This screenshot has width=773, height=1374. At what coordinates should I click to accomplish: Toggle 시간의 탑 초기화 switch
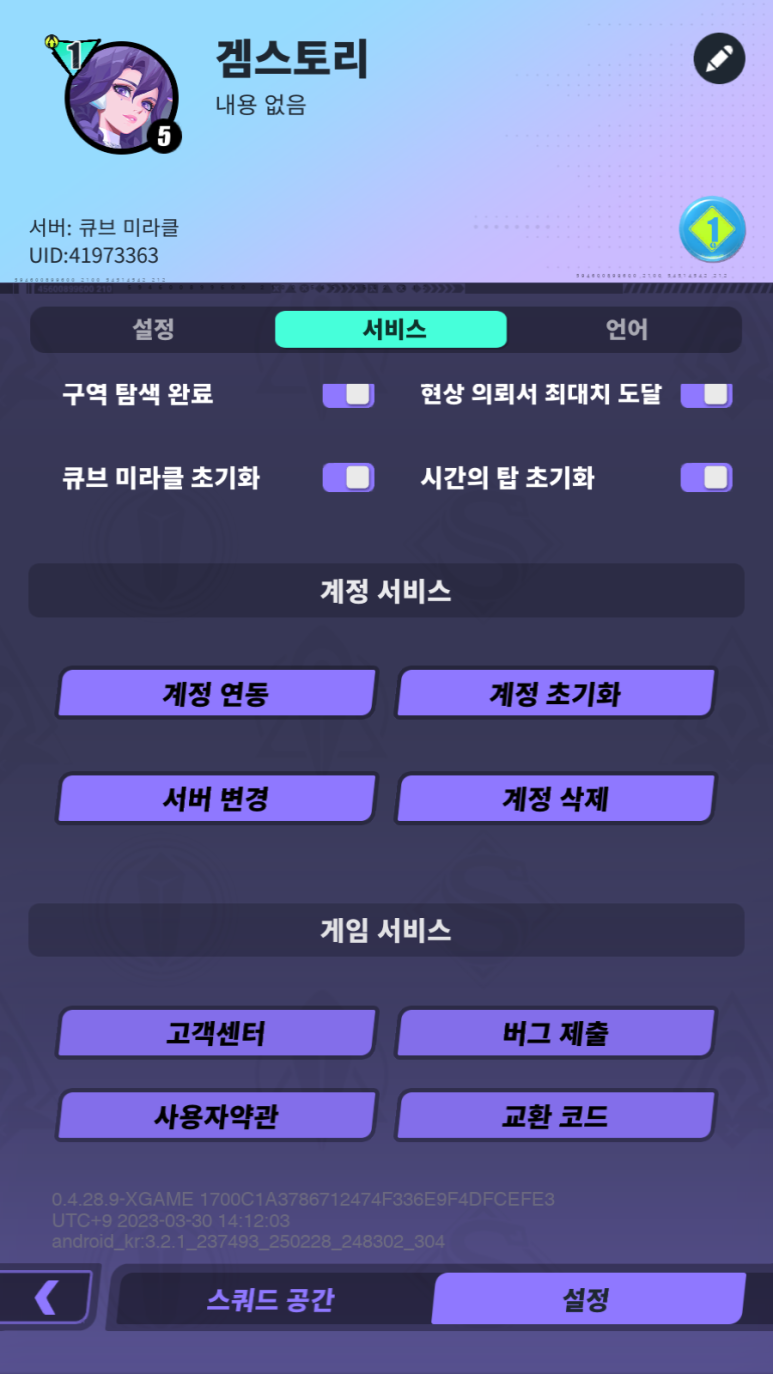pos(706,477)
